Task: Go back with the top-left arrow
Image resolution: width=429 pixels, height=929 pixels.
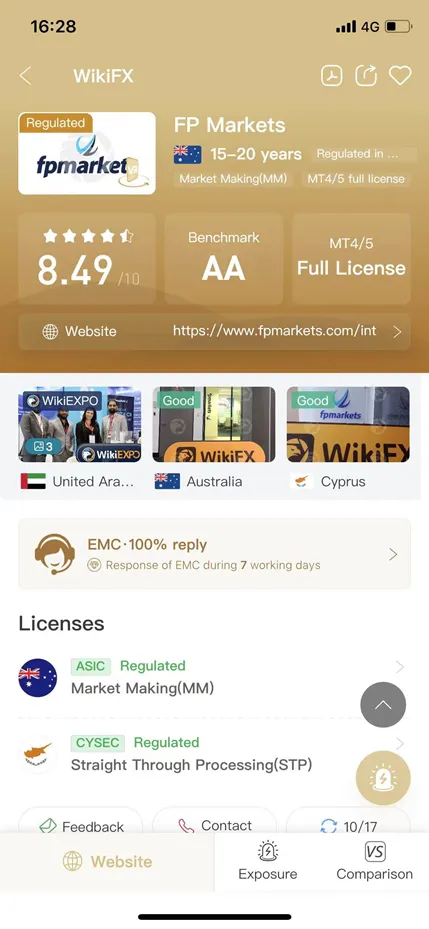Action: (x=25, y=76)
